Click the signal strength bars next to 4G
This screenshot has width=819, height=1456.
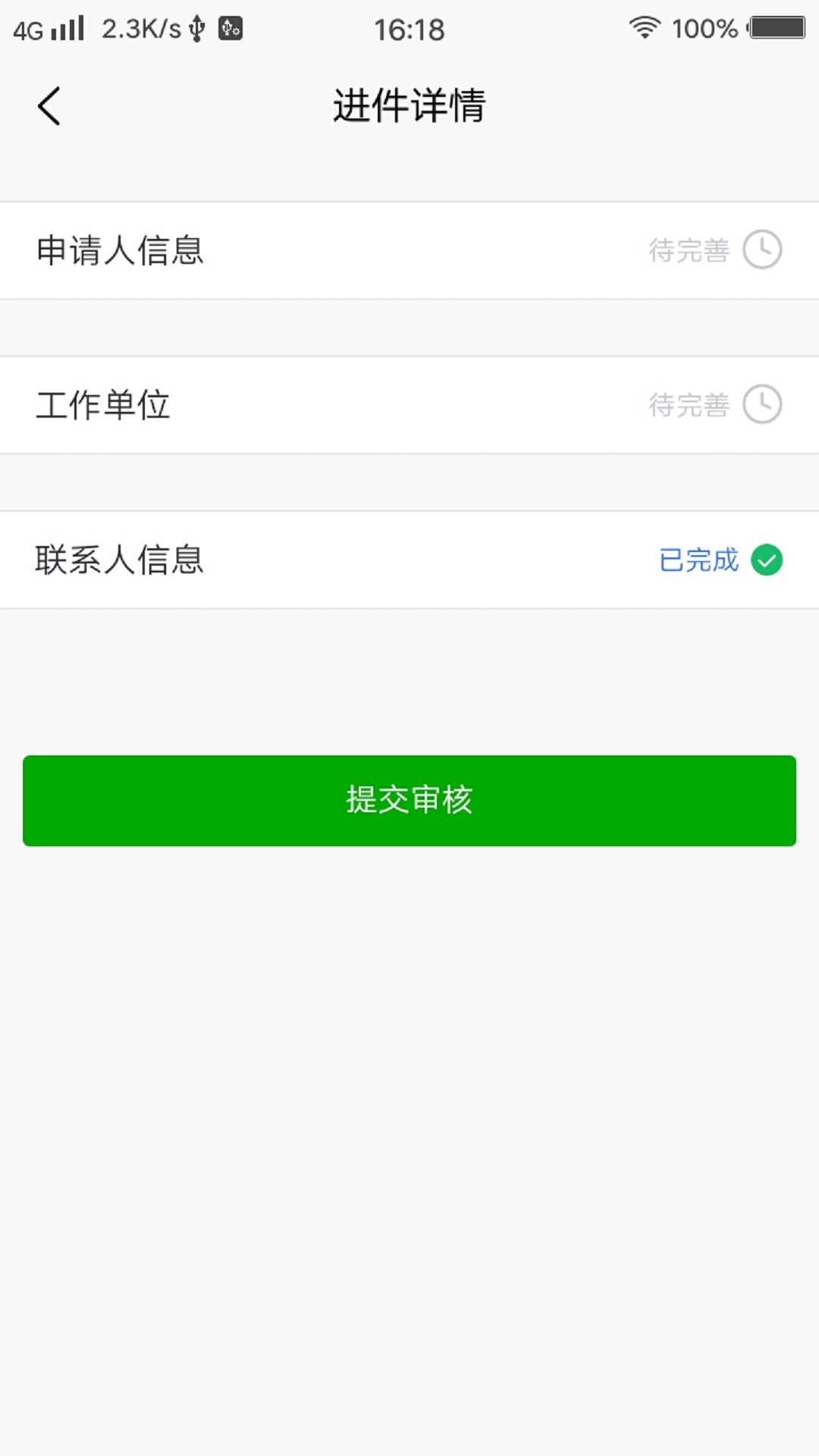[67, 28]
